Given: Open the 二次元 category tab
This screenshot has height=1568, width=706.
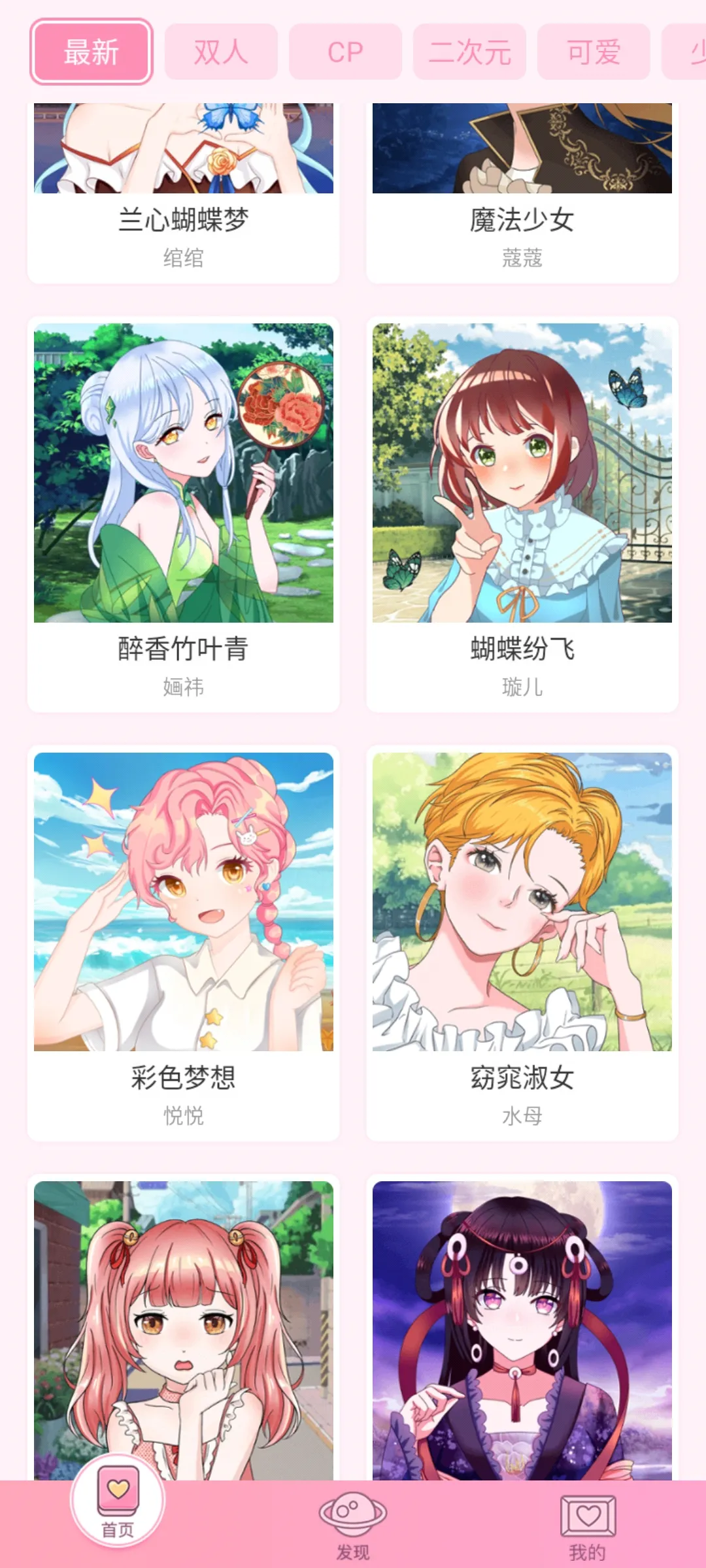Looking at the screenshot, I should coord(469,52).
